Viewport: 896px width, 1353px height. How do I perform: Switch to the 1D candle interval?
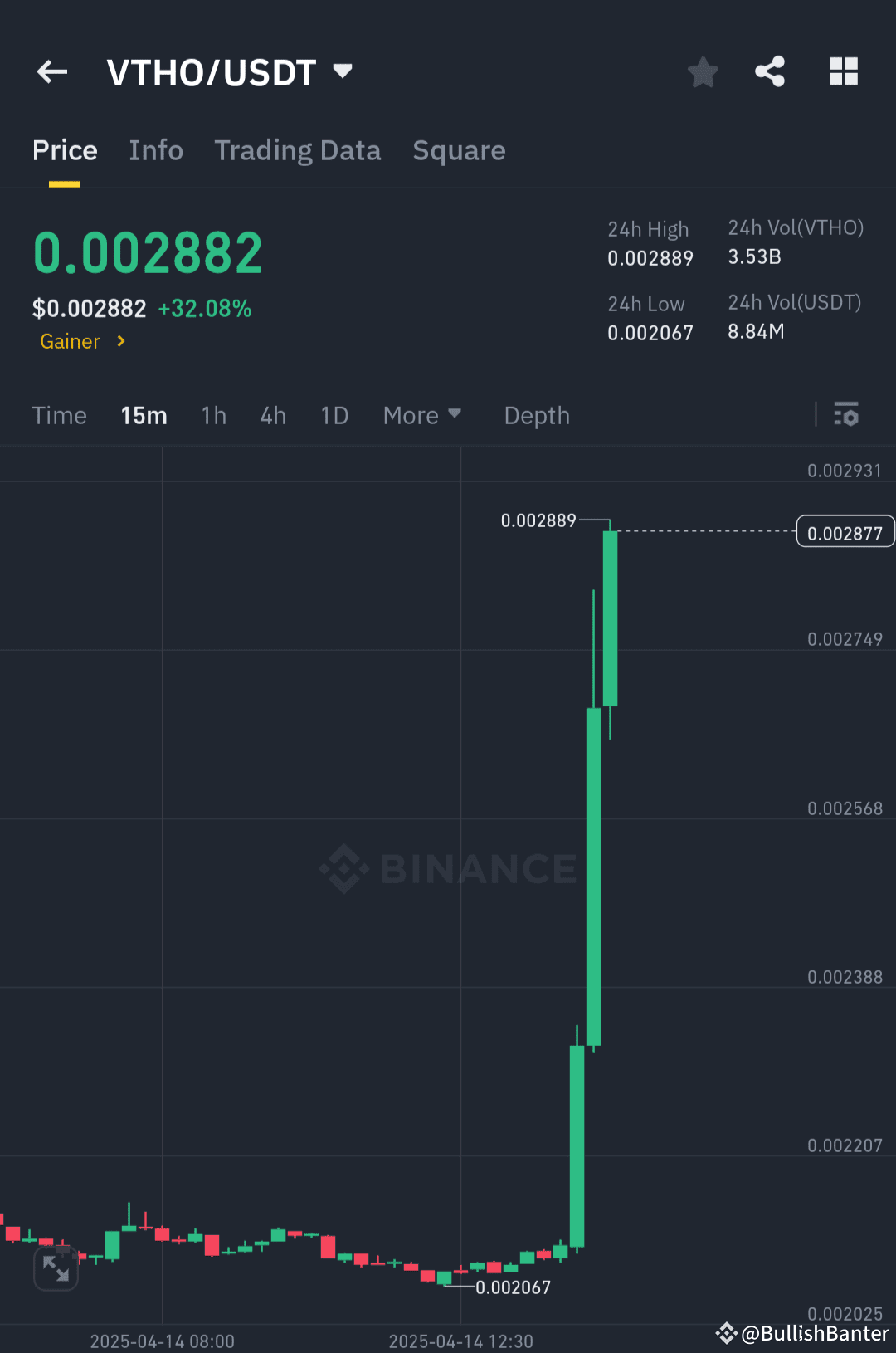point(334,415)
